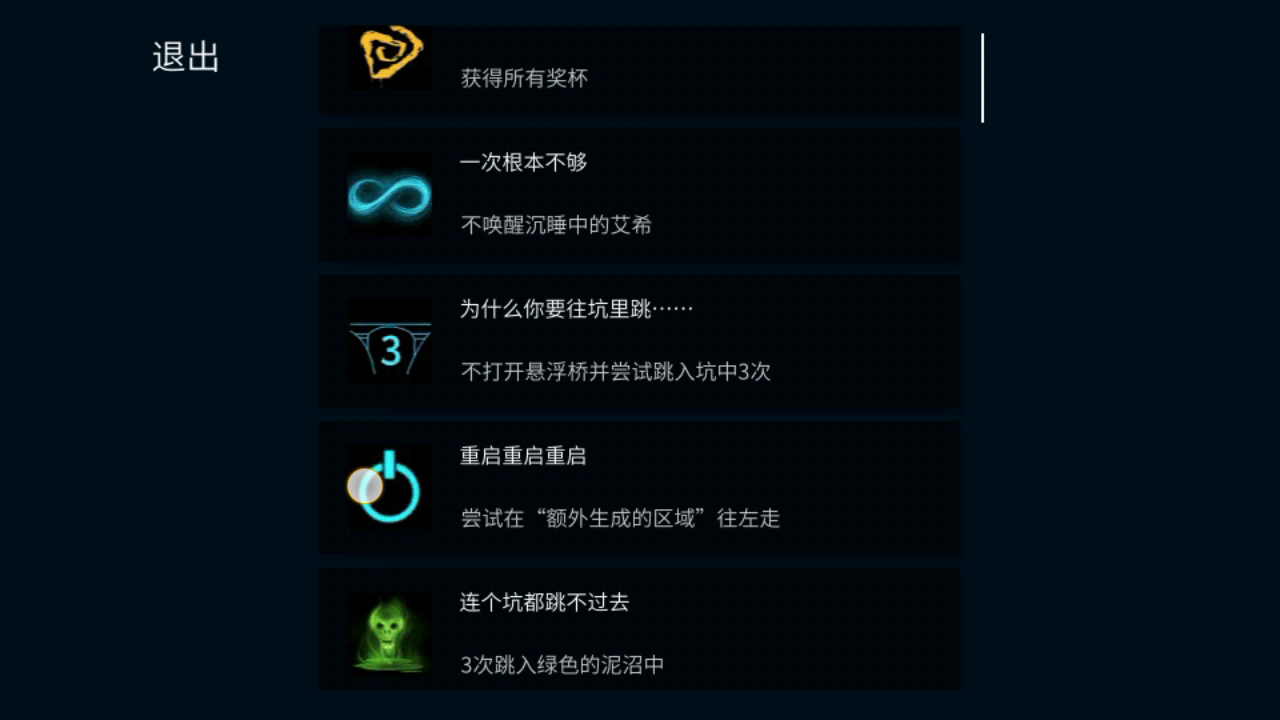Tap 退出 to exit the achievements list

coord(186,57)
